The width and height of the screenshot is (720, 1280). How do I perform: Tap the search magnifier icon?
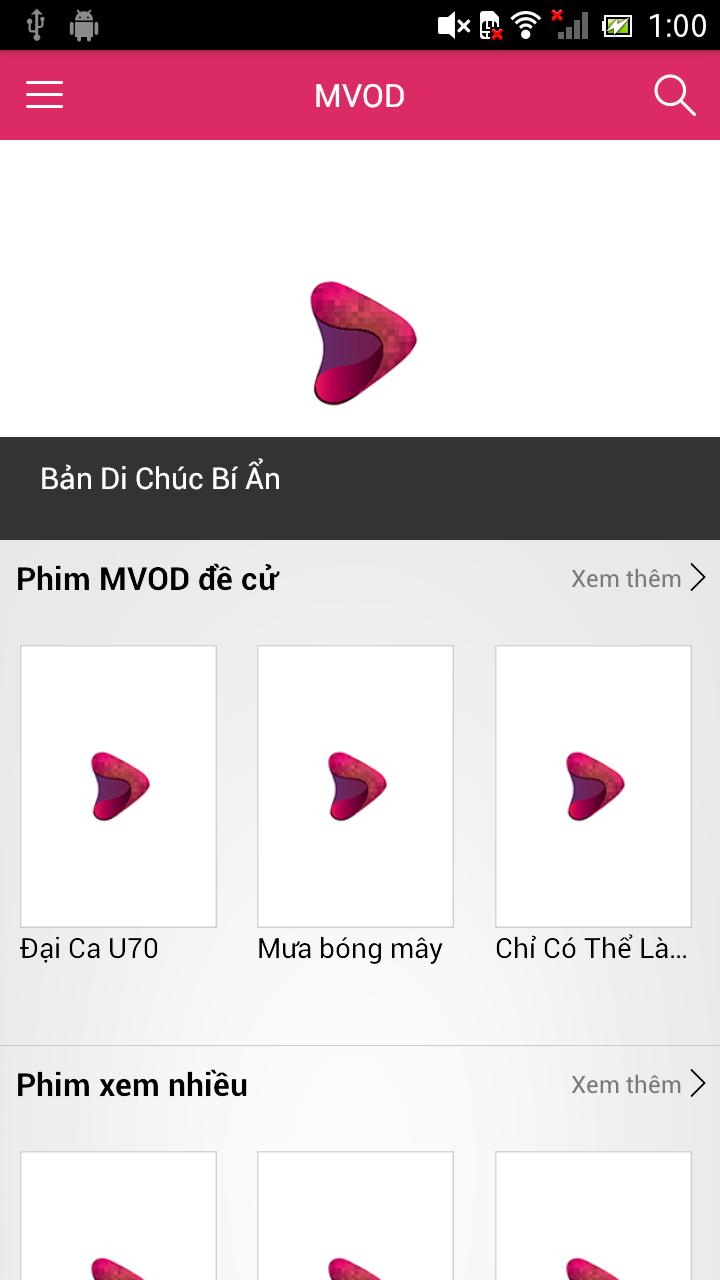(675, 95)
